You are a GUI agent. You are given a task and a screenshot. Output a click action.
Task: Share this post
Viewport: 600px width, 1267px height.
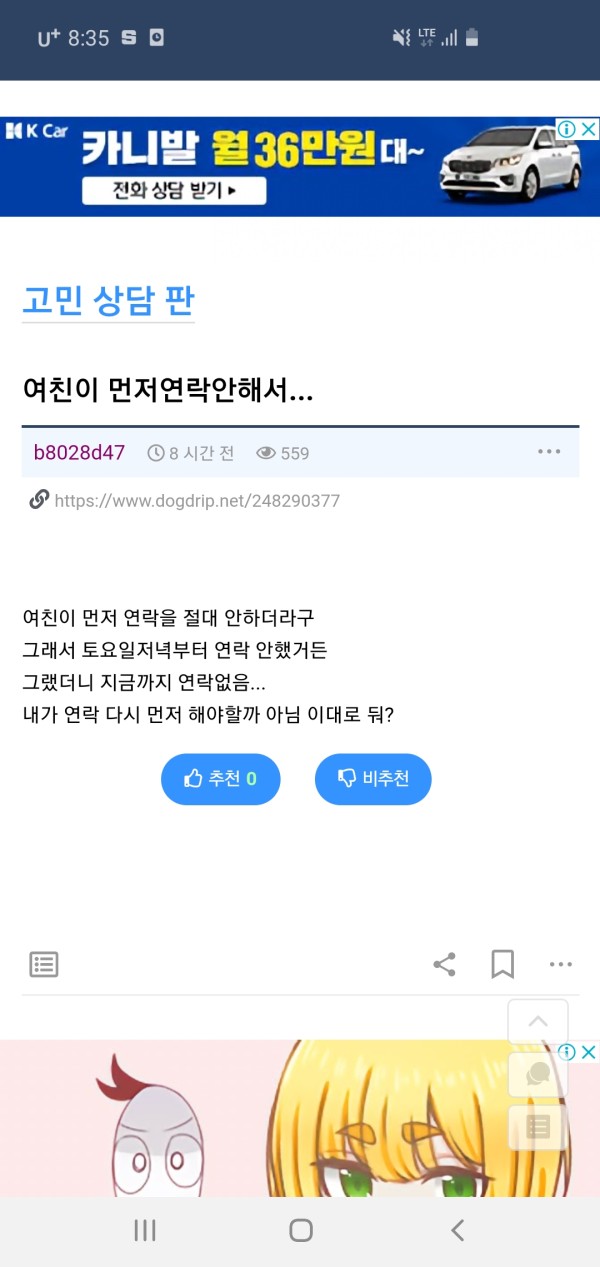click(x=444, y=965)
